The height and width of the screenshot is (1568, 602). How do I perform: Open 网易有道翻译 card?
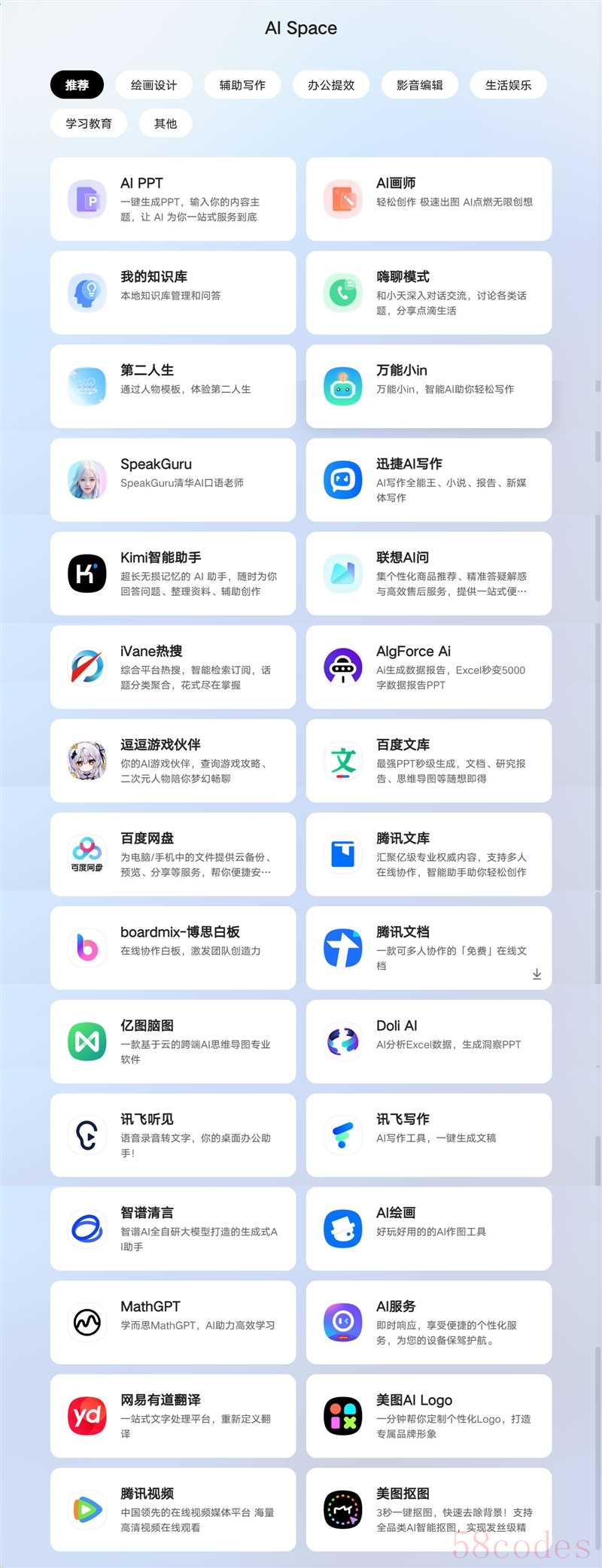click(x=173, y=1416)
